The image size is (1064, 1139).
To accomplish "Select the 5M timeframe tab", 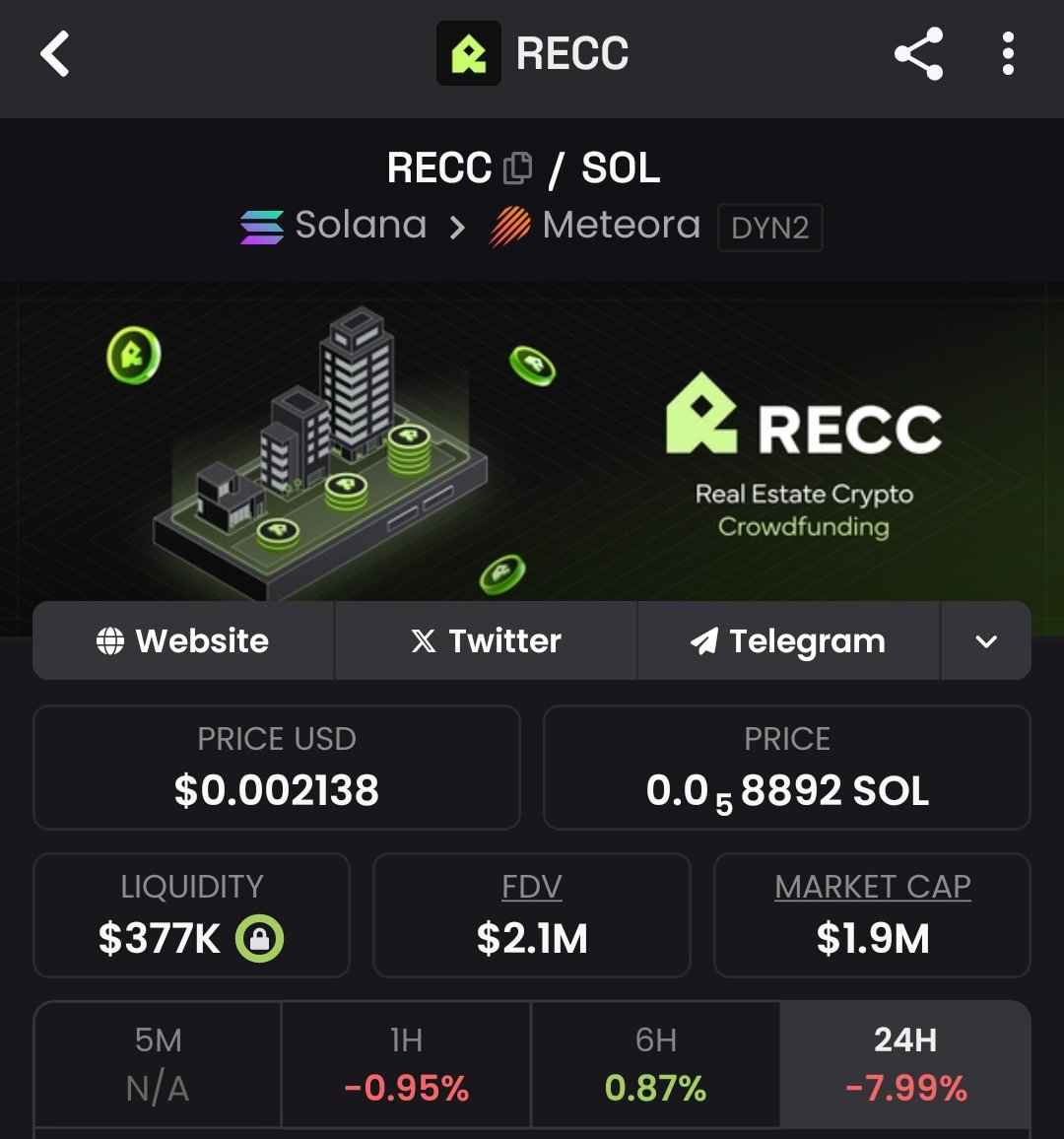I will [158, 1064].
